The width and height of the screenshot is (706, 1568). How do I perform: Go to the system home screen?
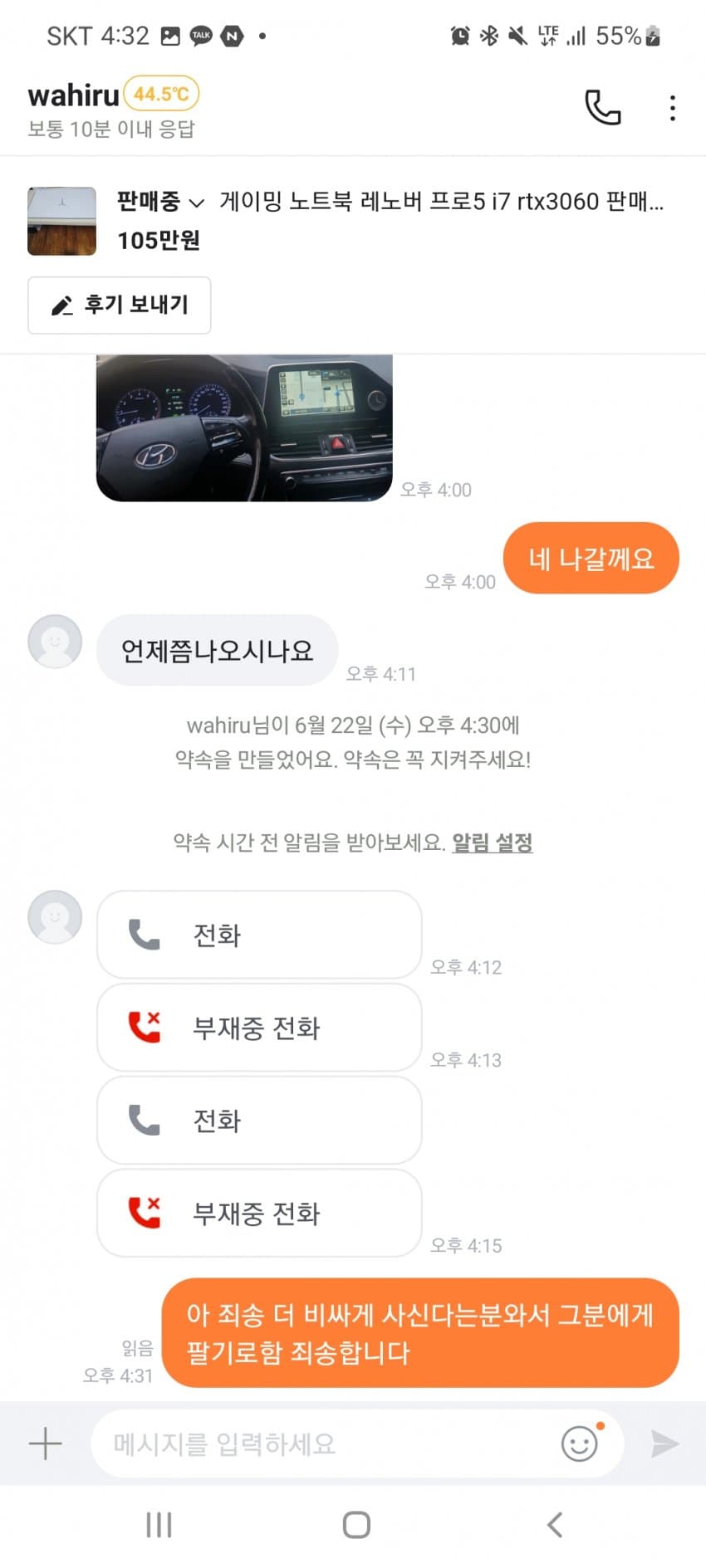(356, 1525)
